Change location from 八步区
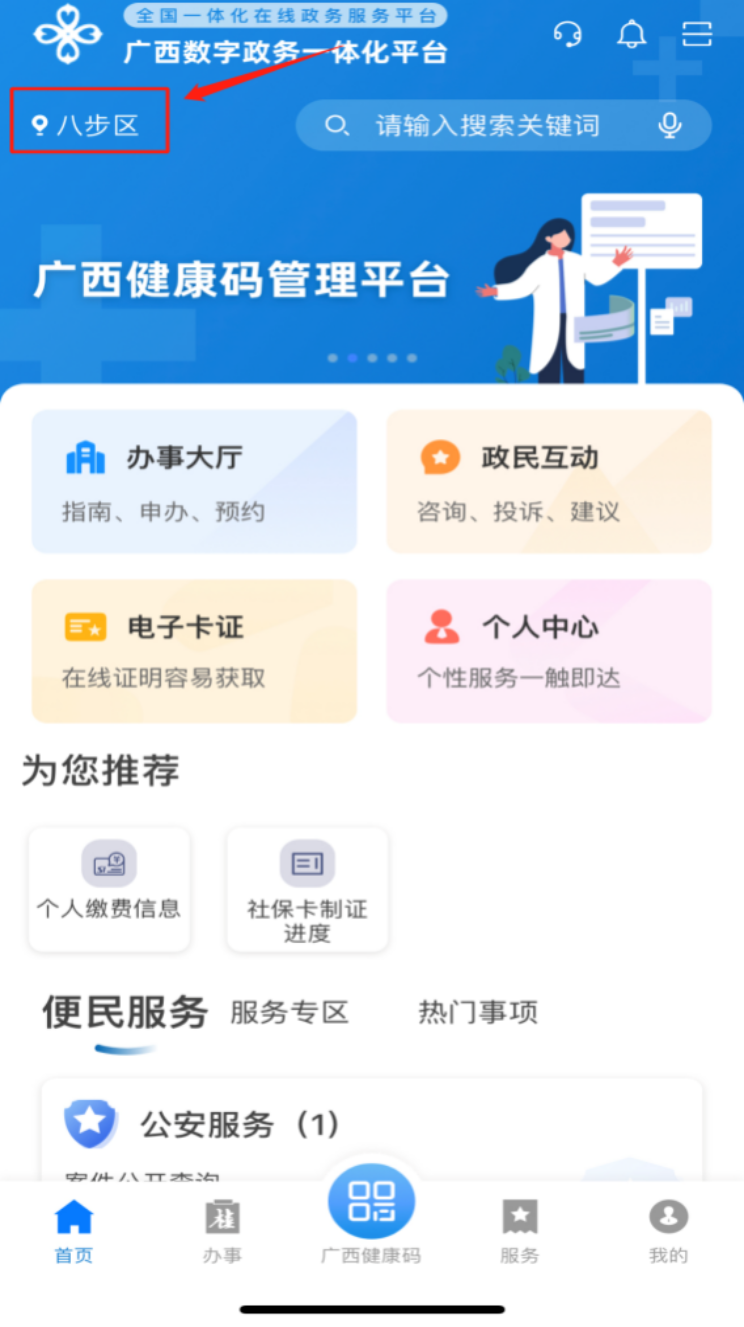The image size is (744, 1327). (90, 125)
